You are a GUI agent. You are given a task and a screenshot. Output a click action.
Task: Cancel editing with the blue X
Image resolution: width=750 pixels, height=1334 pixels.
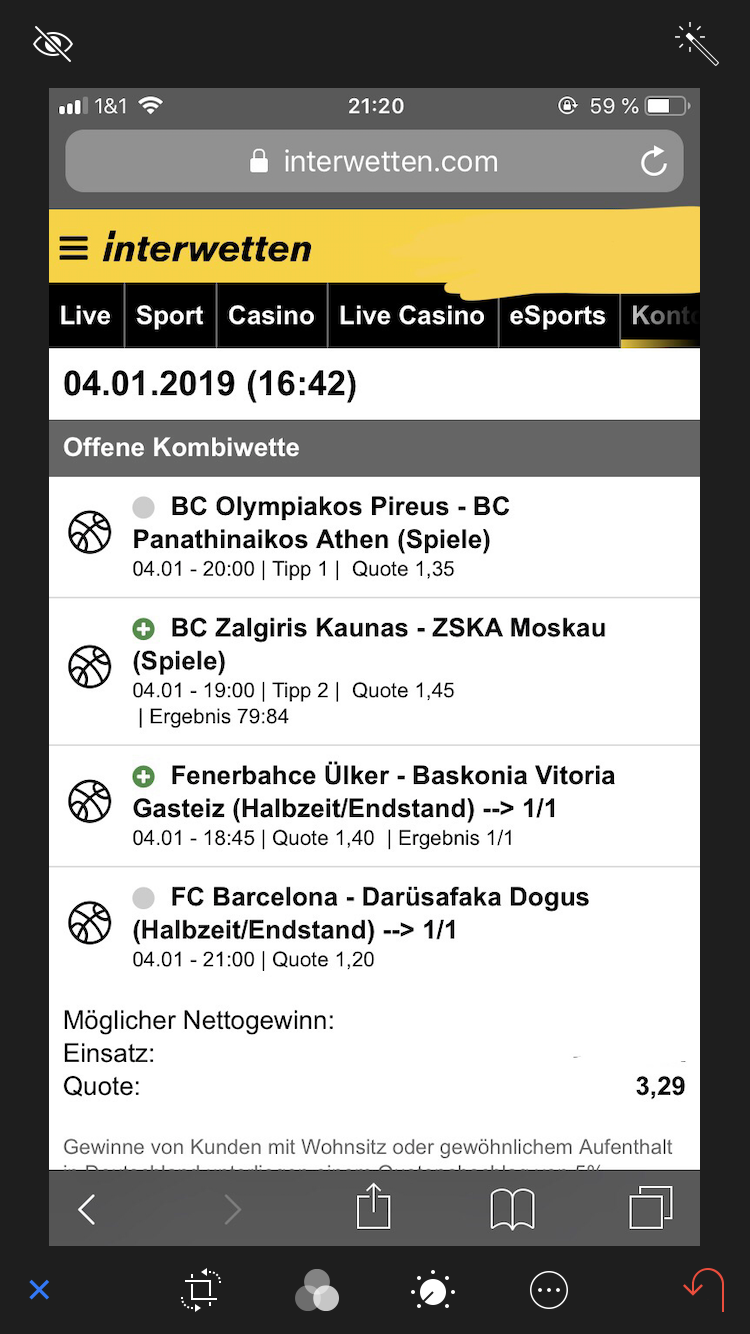(x=39, y=1290)
